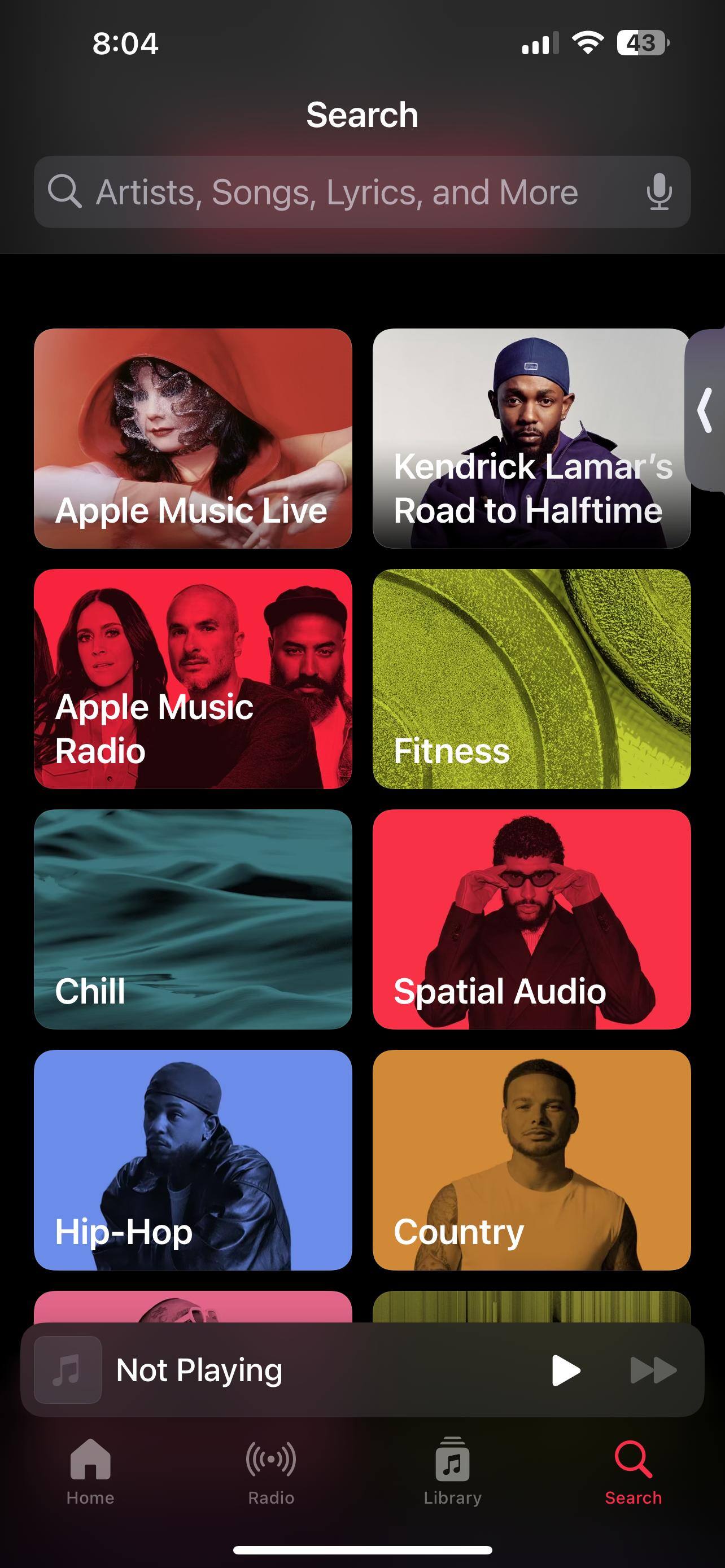Open the Apple Music Live category
The width and height of the screenshot is (725, 1568).
[193, 438]
